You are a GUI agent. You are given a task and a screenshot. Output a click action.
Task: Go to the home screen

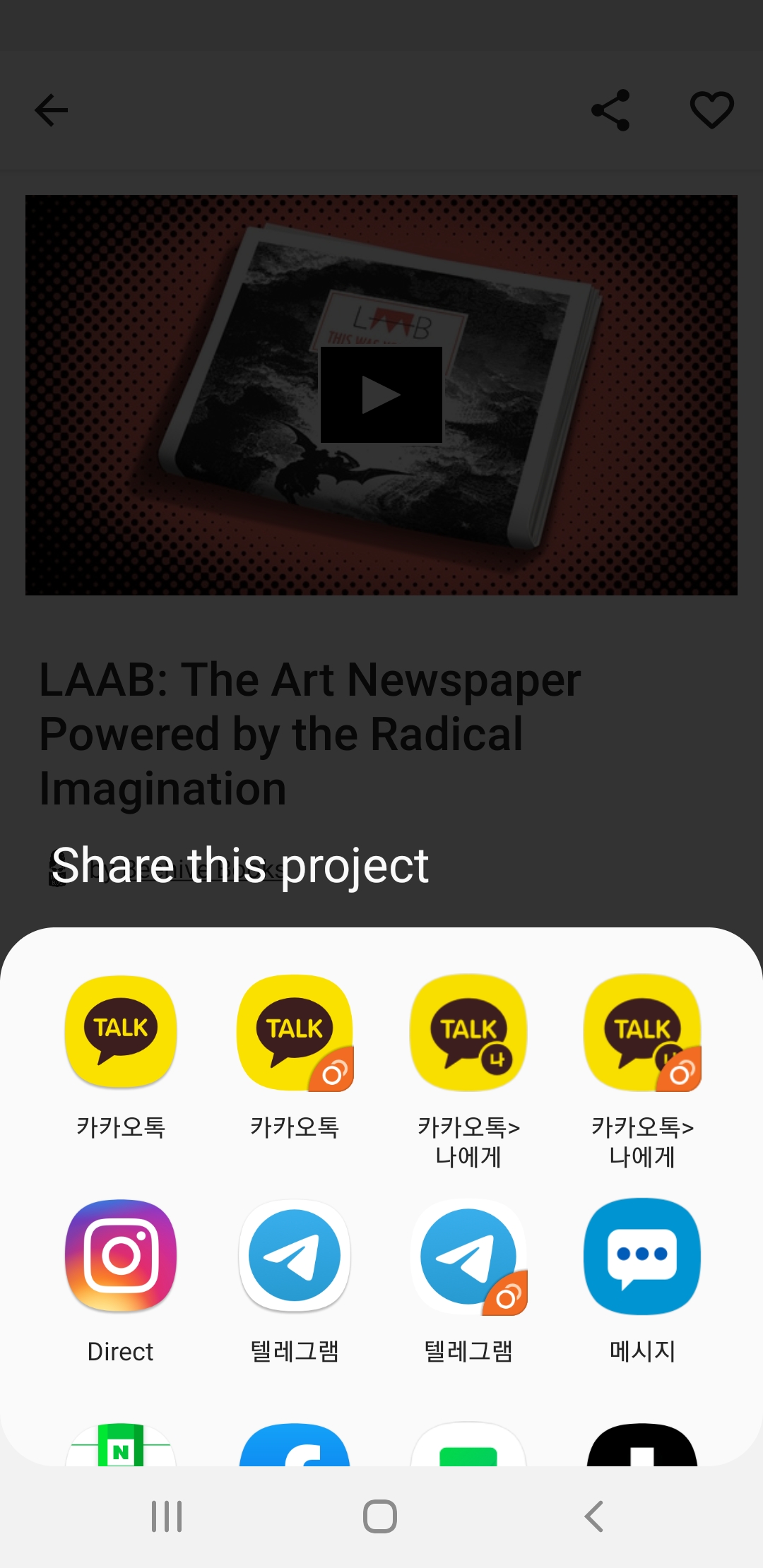pos(380,1516)
